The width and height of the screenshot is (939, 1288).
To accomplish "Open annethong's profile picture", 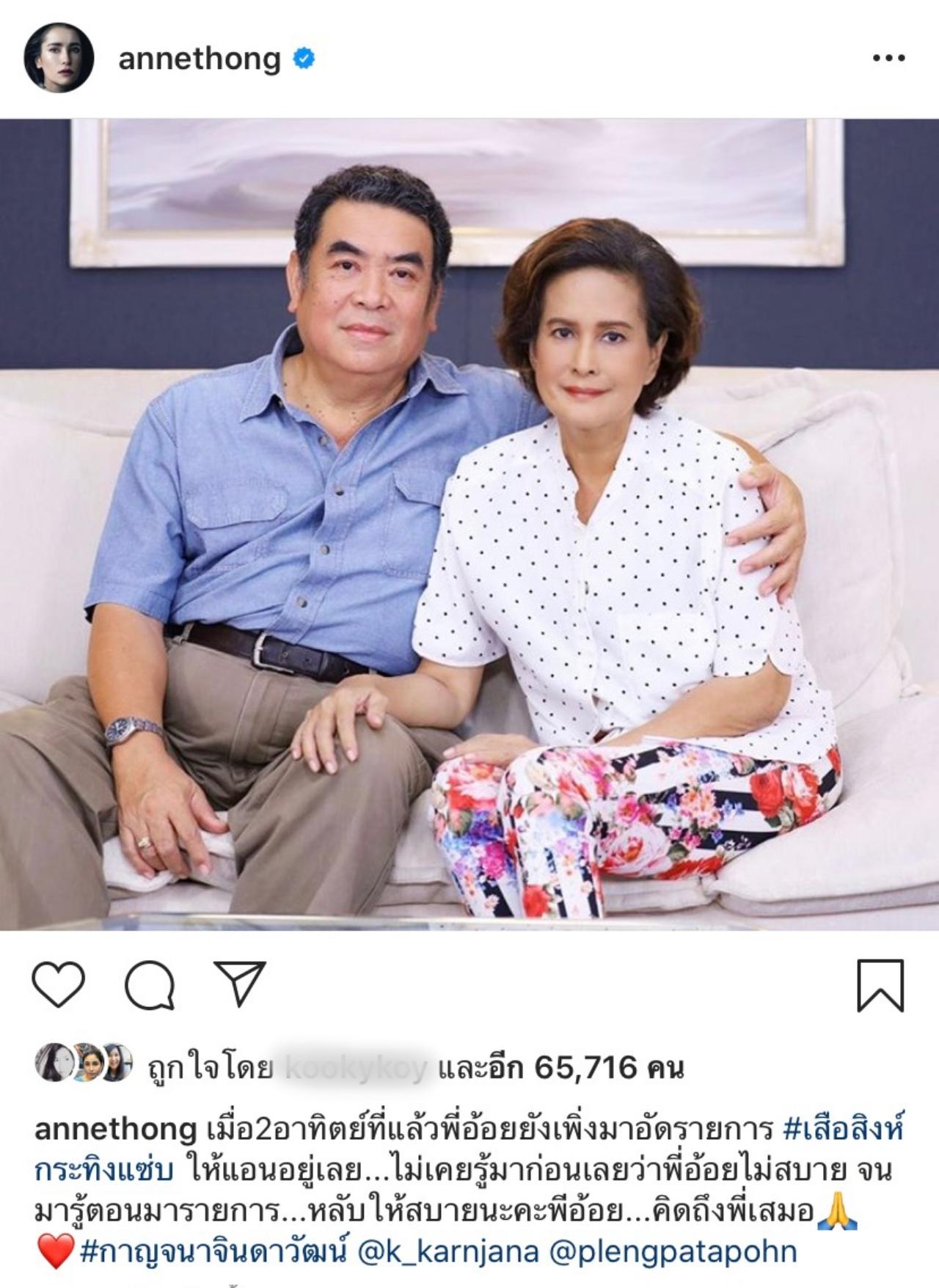I will [x=59, y=58].
